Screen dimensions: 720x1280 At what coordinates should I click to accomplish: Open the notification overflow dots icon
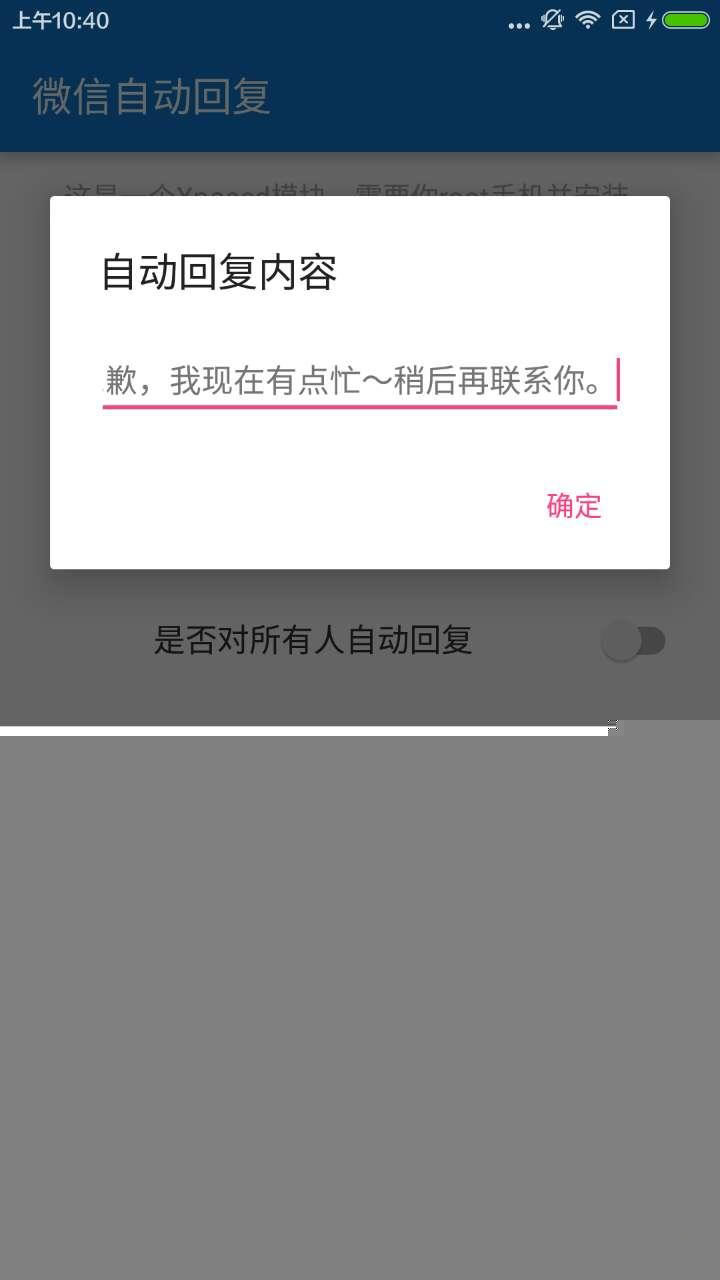pyautogui.click(x=519, y=22)
